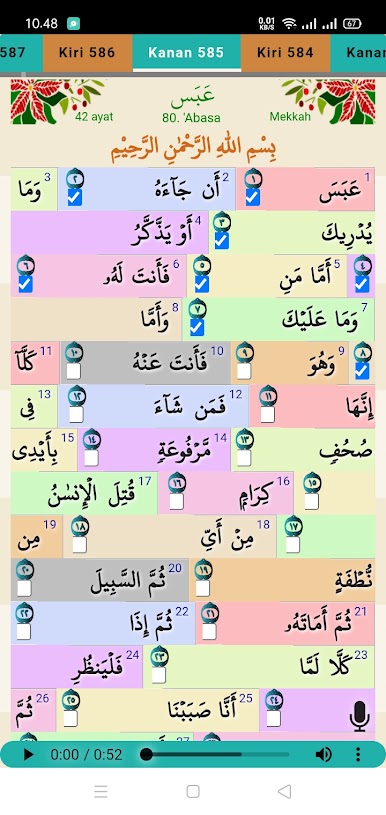Uncheck the checkbox for ayat 1
This screenshot has height=815, width=386.
pos(252,198)
